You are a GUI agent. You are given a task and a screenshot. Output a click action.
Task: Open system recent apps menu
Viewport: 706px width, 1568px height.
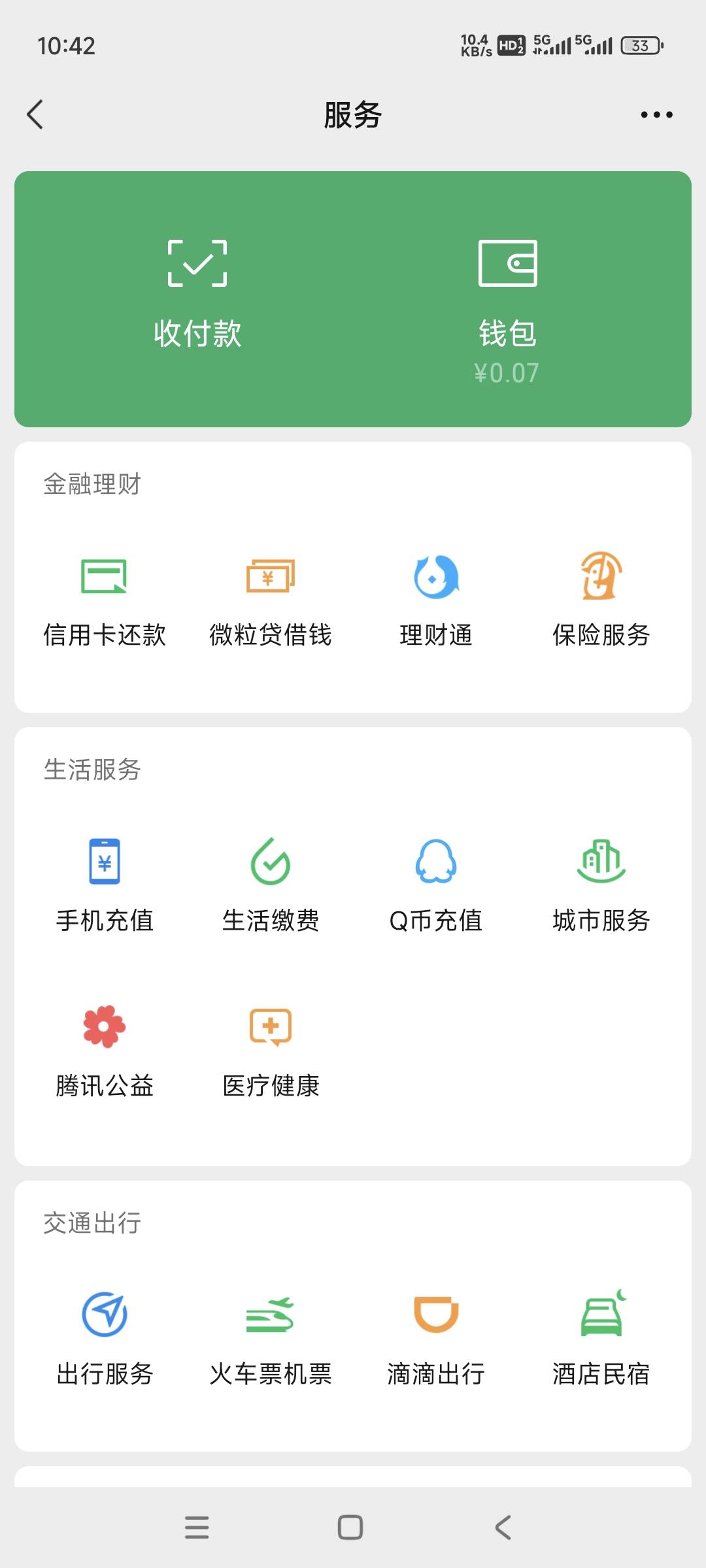click(197, 1527)
